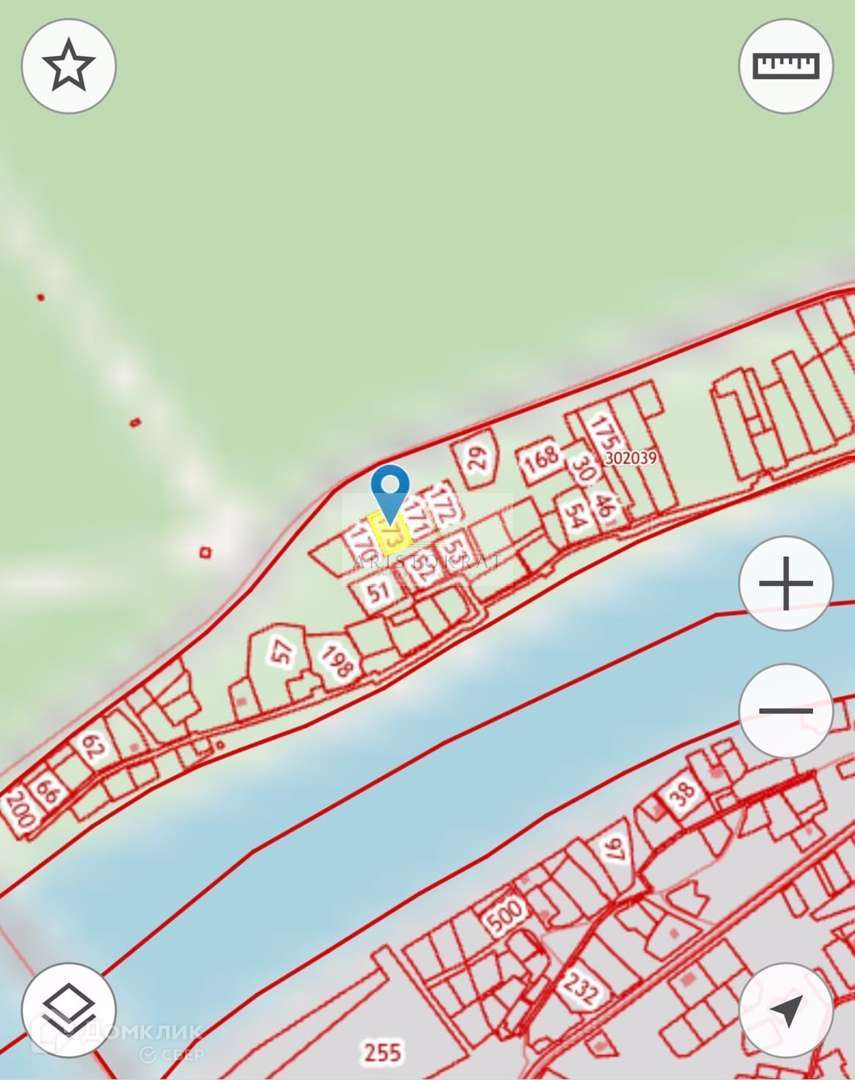This screenshot has height=1080, width=855.
Task: Select the blue location pin marker
Action: pyautogui.click(x=391, y=494)
